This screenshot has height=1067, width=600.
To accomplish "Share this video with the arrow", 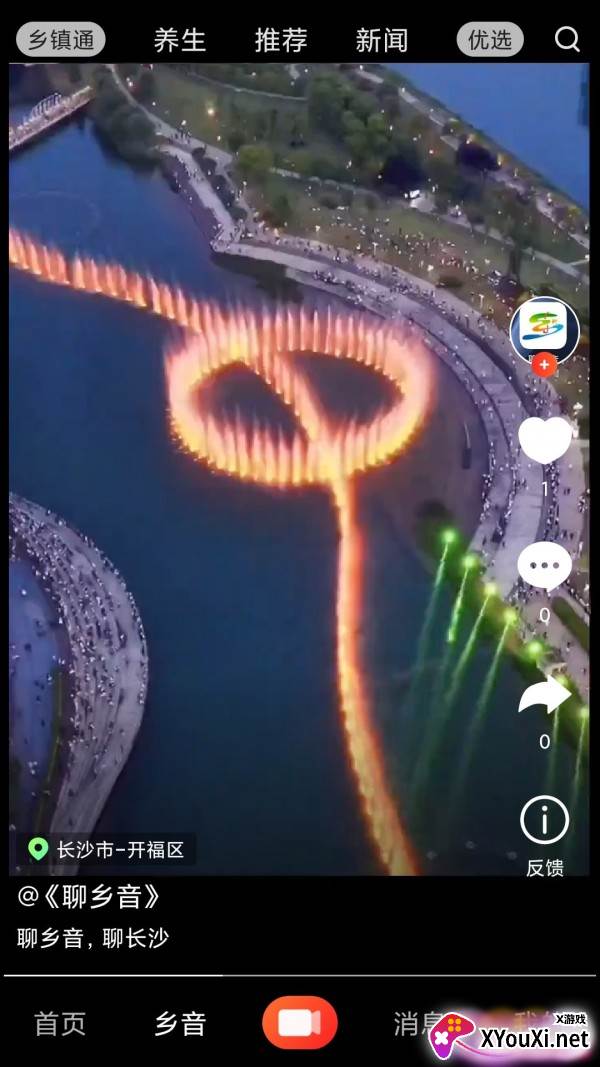I will point(544,695).
